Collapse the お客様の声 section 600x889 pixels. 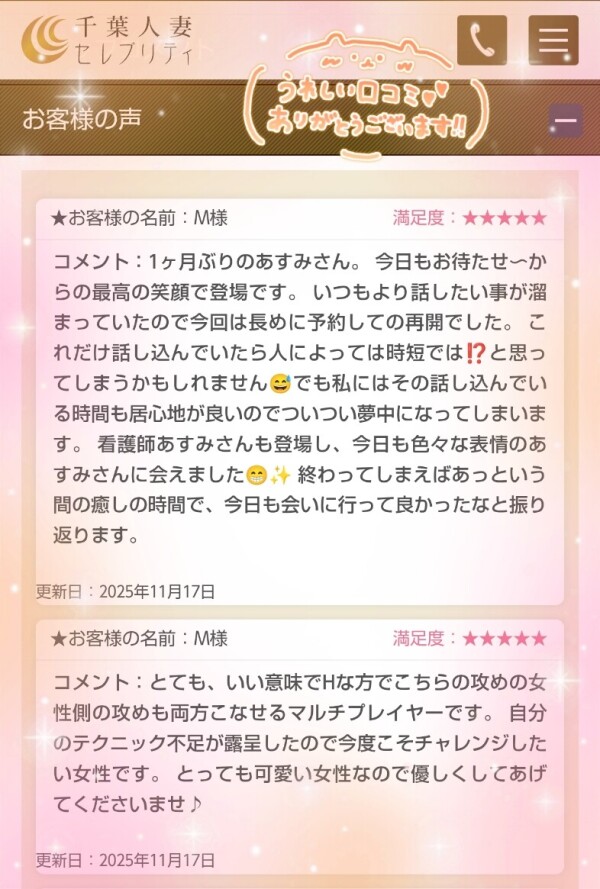tap(565, 121)
